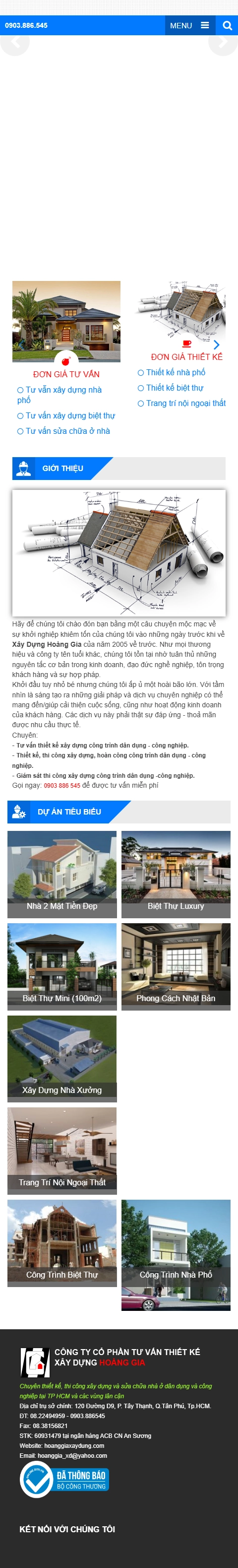Open Thiết kế biệt thự link
The height and width of the screenshot is (1568, 238).
(171, 388)
